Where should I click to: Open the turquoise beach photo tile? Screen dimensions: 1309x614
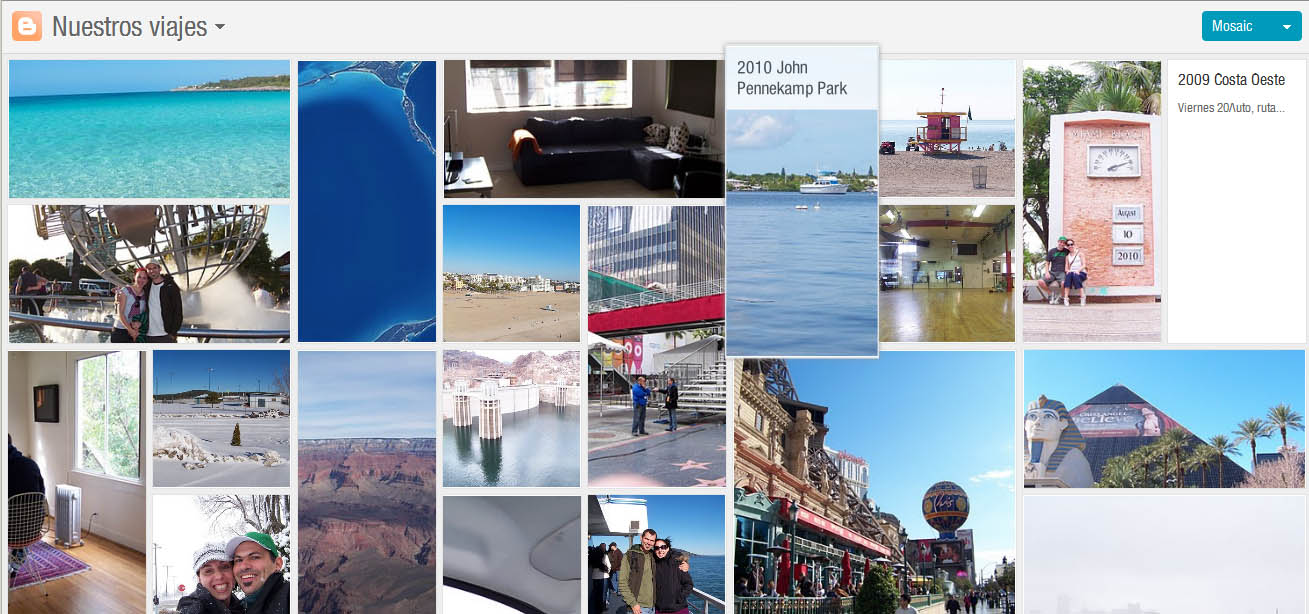pos(149,129)
